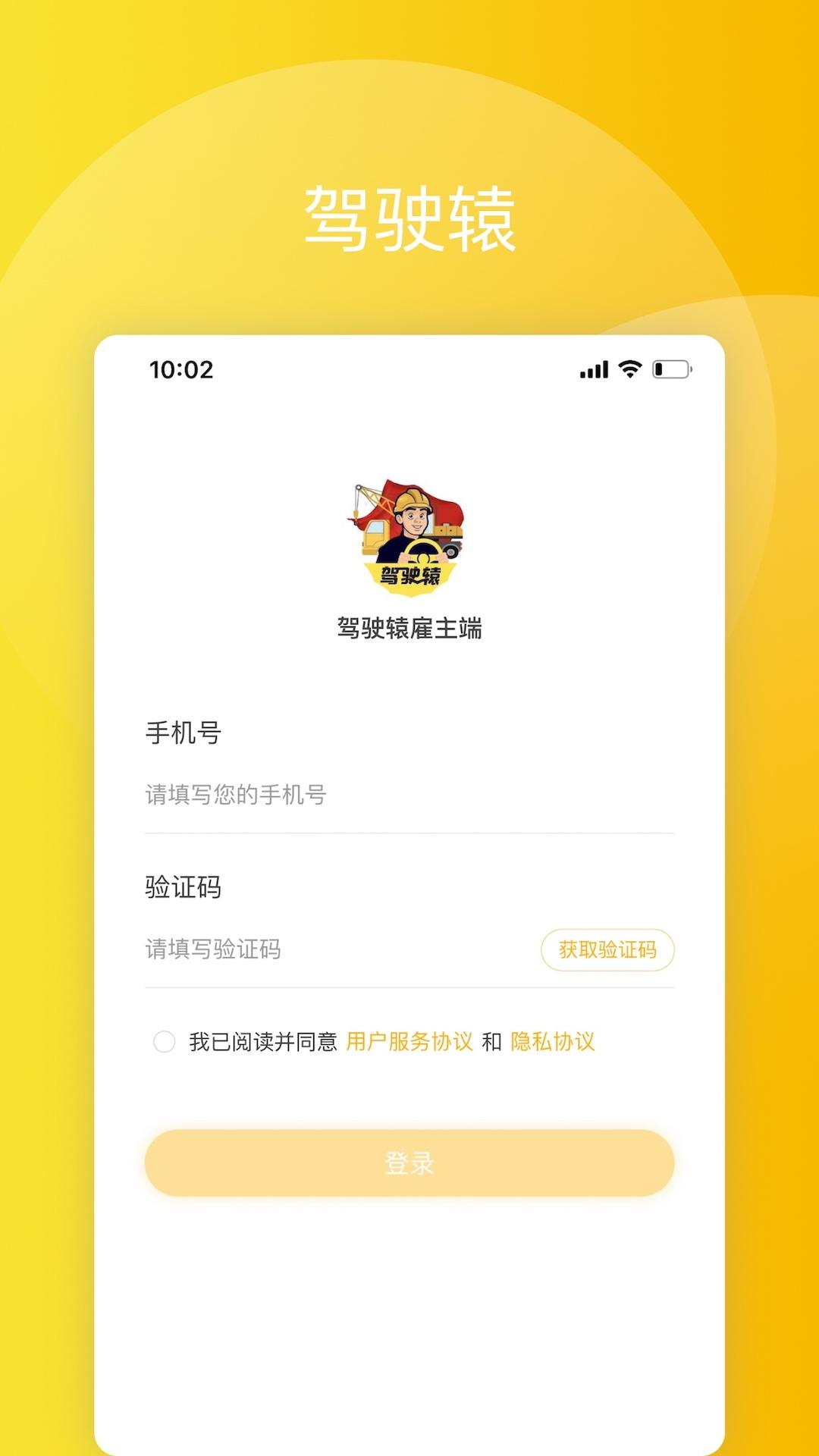Open the 隐私协议 privacy policy
Image resolution: width=819 pixels, height=1456 pixels.
554,1043
